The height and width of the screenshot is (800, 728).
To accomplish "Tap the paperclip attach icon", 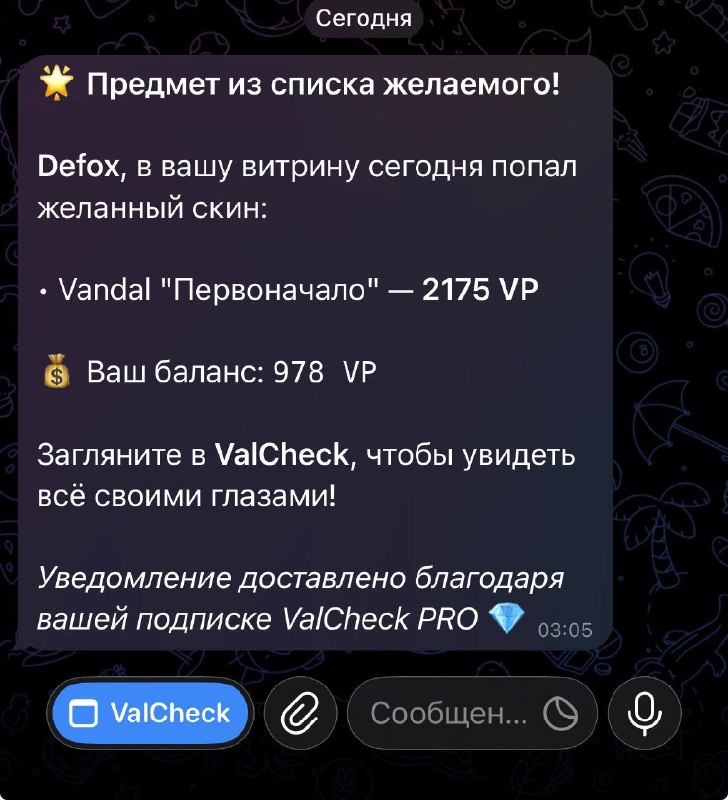I will tap(301, 713).
